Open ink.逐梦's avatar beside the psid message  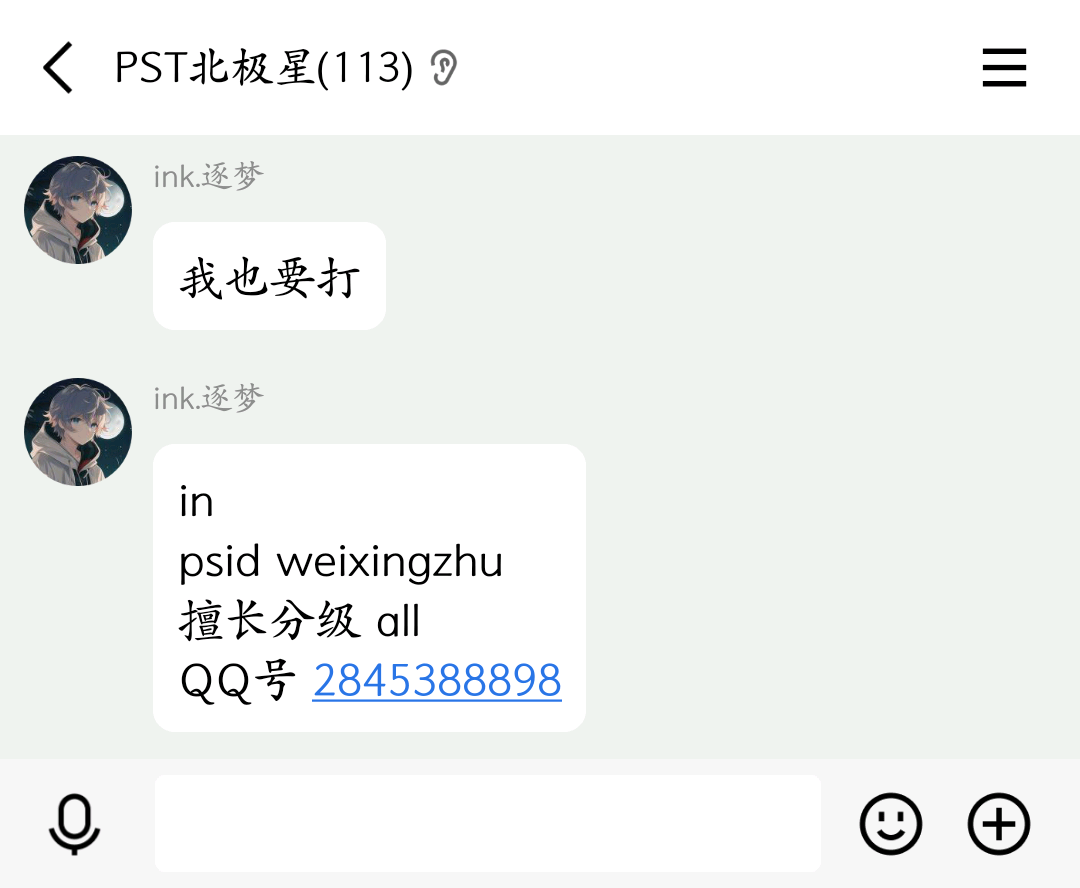pyautogui.click(x=78, y=432)
